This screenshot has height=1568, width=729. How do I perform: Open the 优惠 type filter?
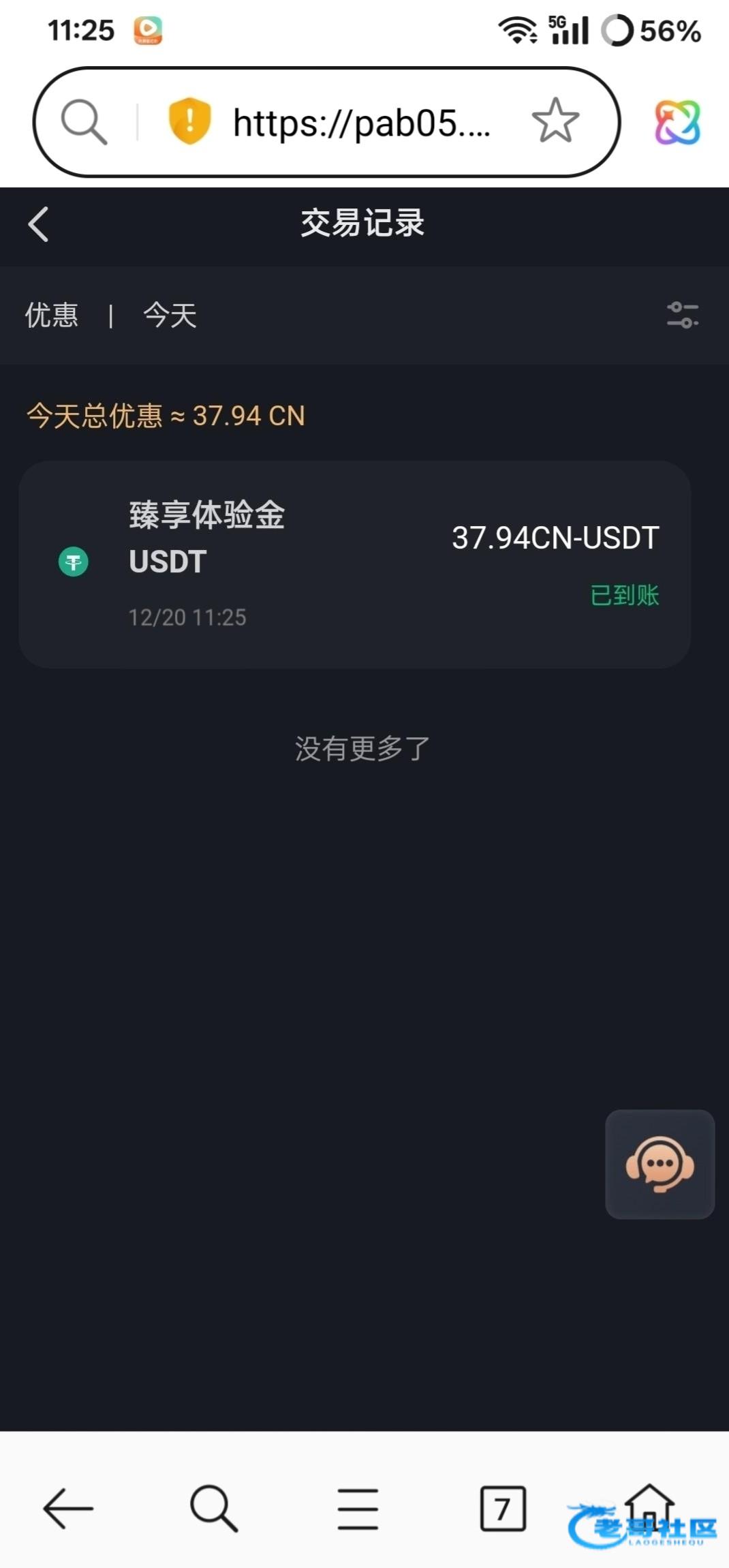52,316
